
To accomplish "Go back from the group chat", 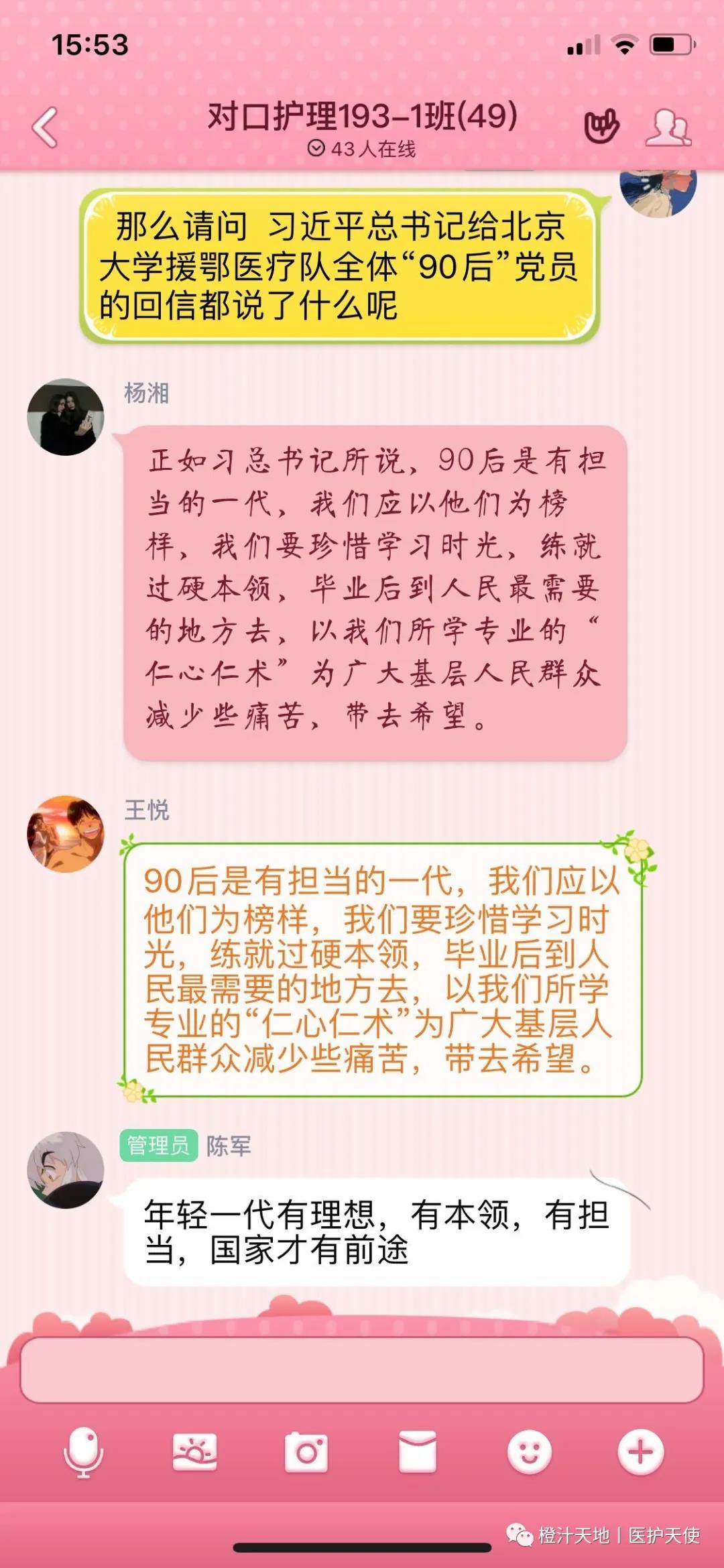I will (x=46, y=127).
